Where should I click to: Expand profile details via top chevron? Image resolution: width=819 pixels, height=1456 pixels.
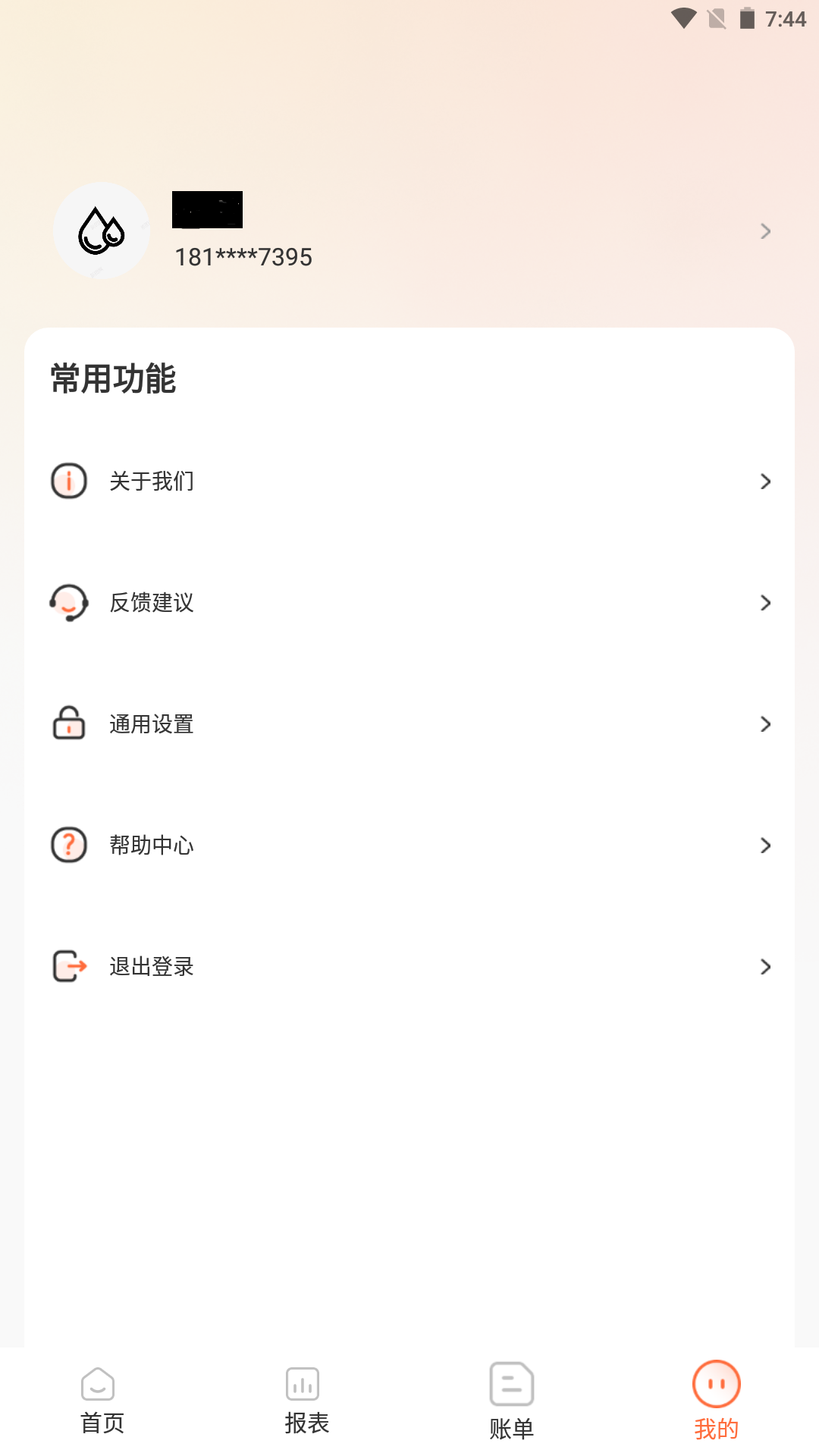[x=765, y=231]
